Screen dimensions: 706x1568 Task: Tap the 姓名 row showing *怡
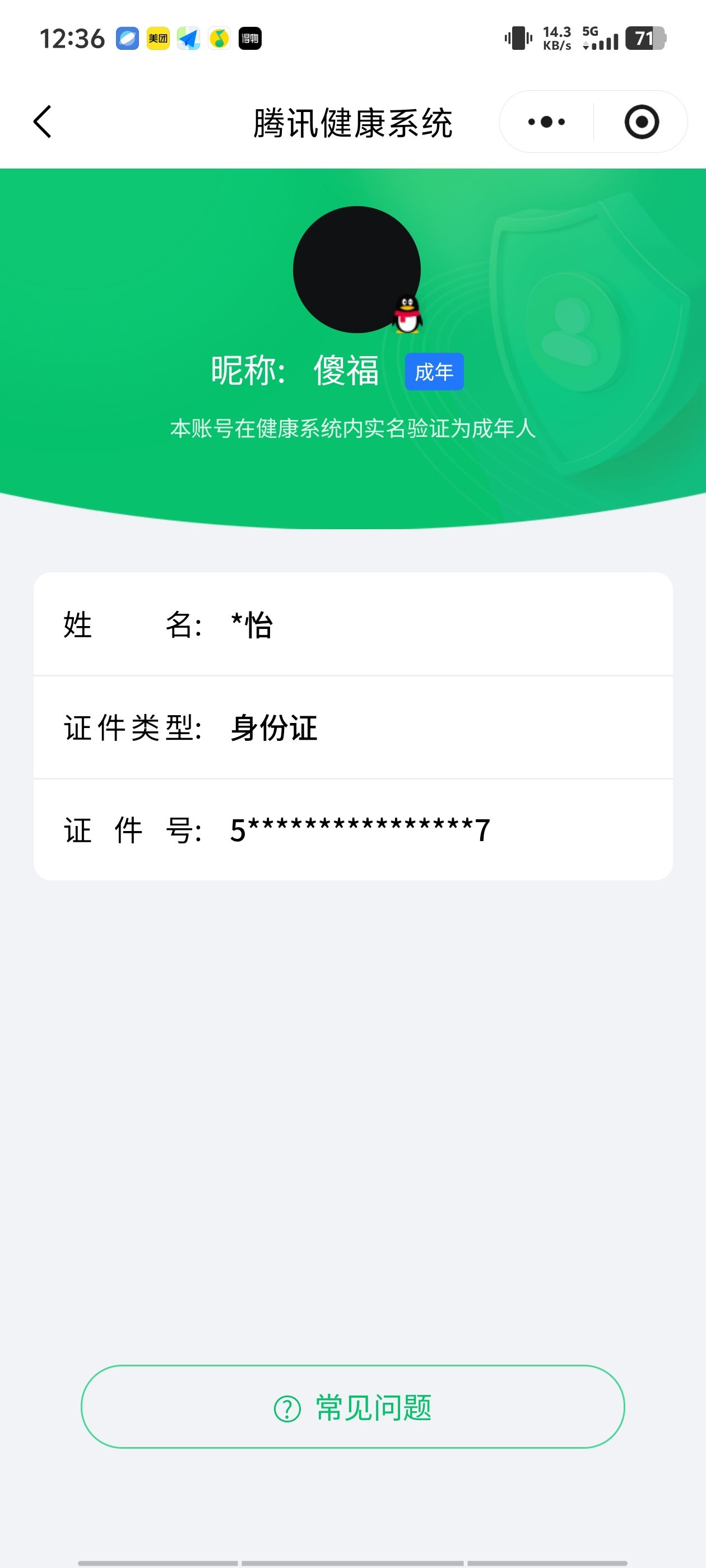pyautogui.click(x=354, y=624)
